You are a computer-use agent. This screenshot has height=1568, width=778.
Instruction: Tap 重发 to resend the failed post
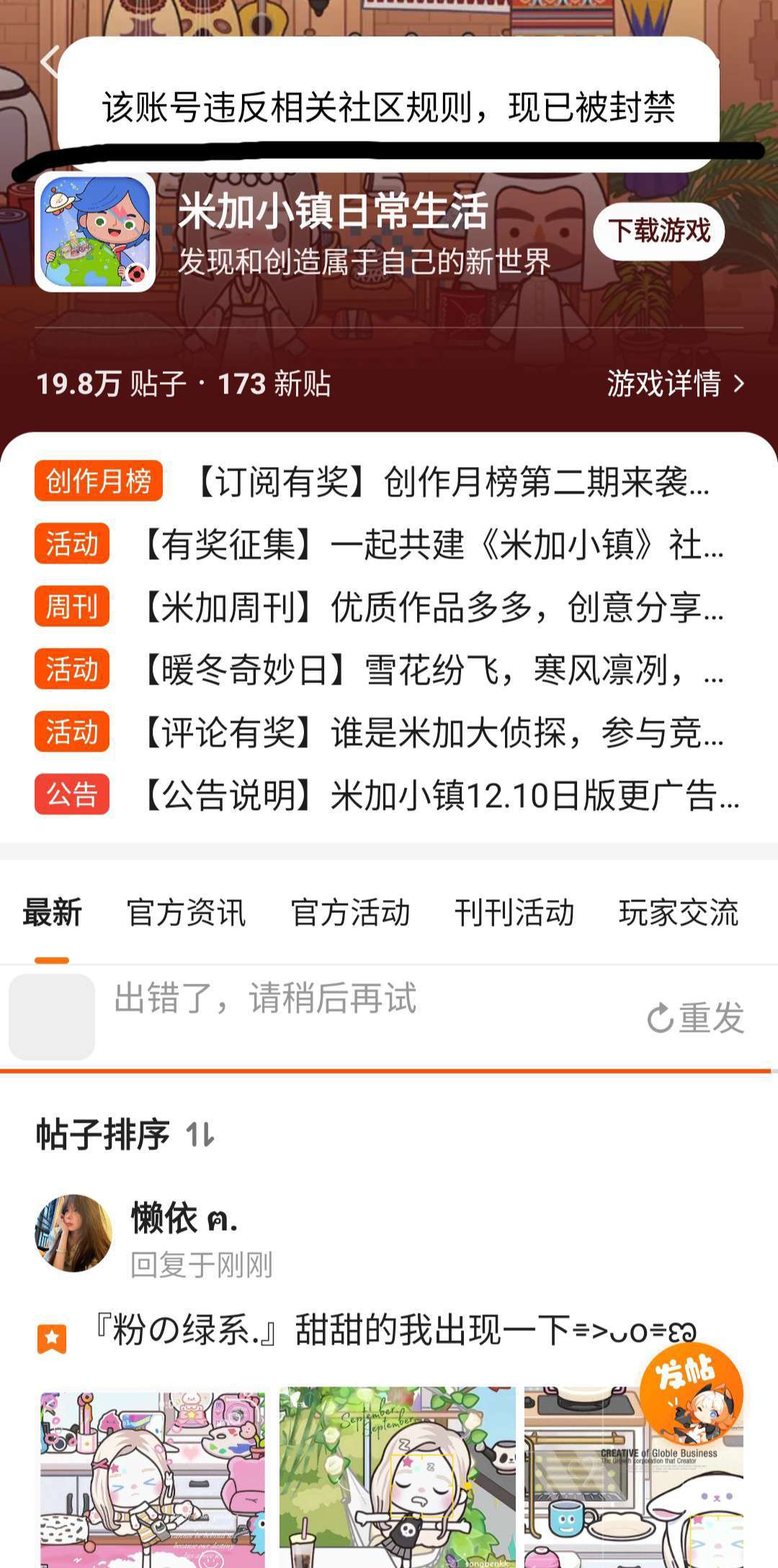(696, 1017)
